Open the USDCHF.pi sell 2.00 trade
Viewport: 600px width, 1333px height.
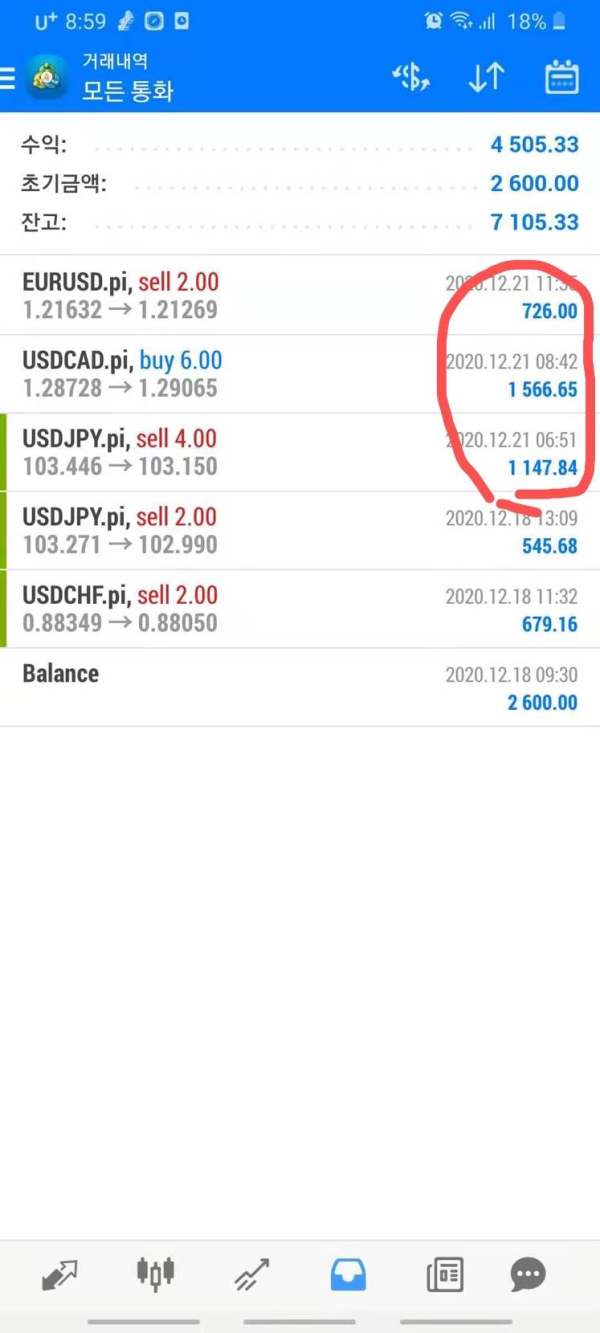300,608
